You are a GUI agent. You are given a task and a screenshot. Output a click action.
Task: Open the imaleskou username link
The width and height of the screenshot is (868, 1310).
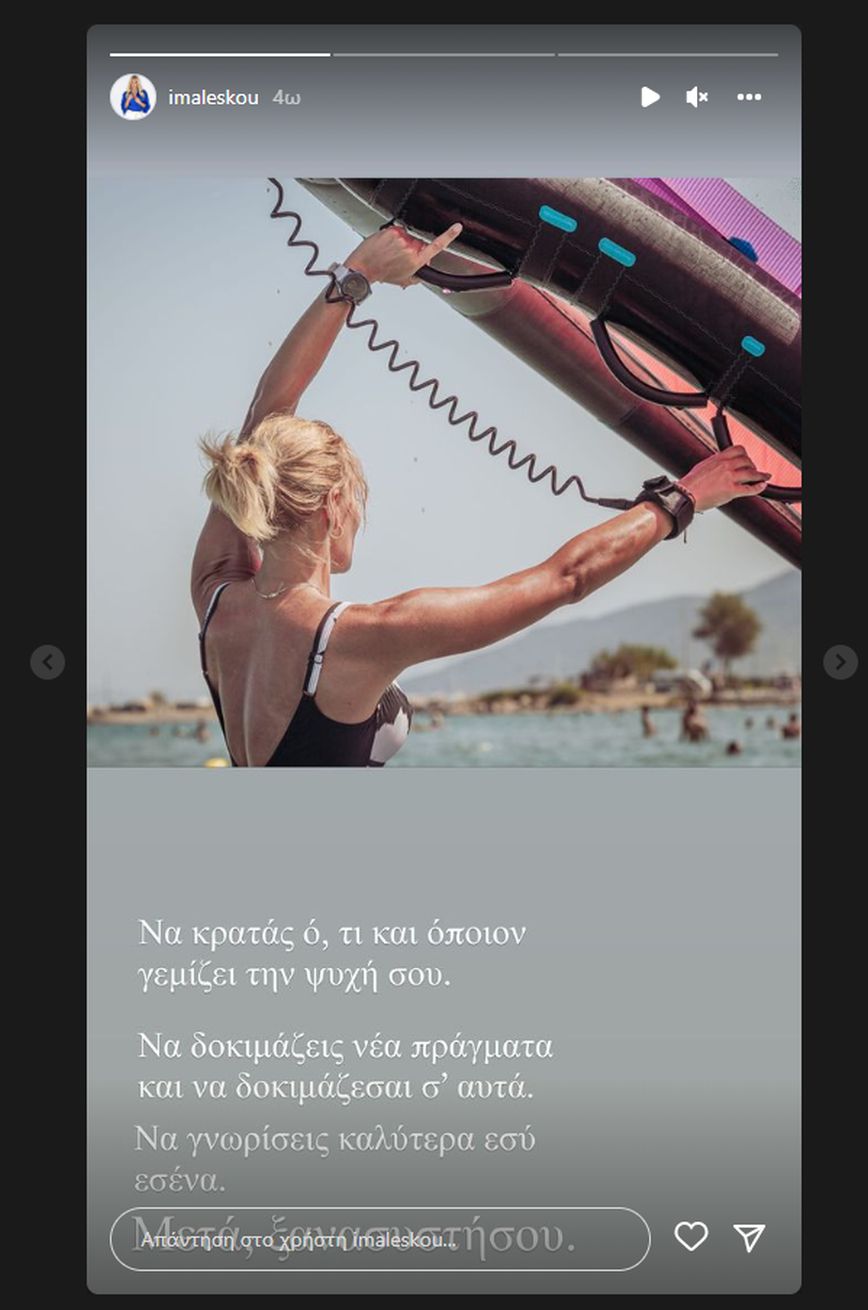(x=213, y=98)
